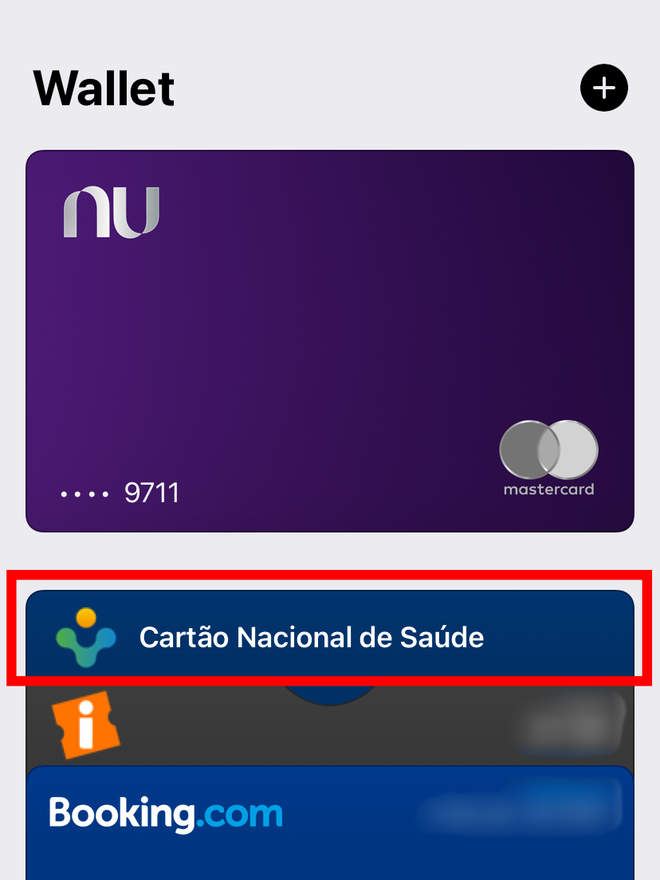This screenshot has width=660, height=880.
Task: Open the Nu Mastercard ending 9711
Action: pyautogui.click(x=330, y=340)
